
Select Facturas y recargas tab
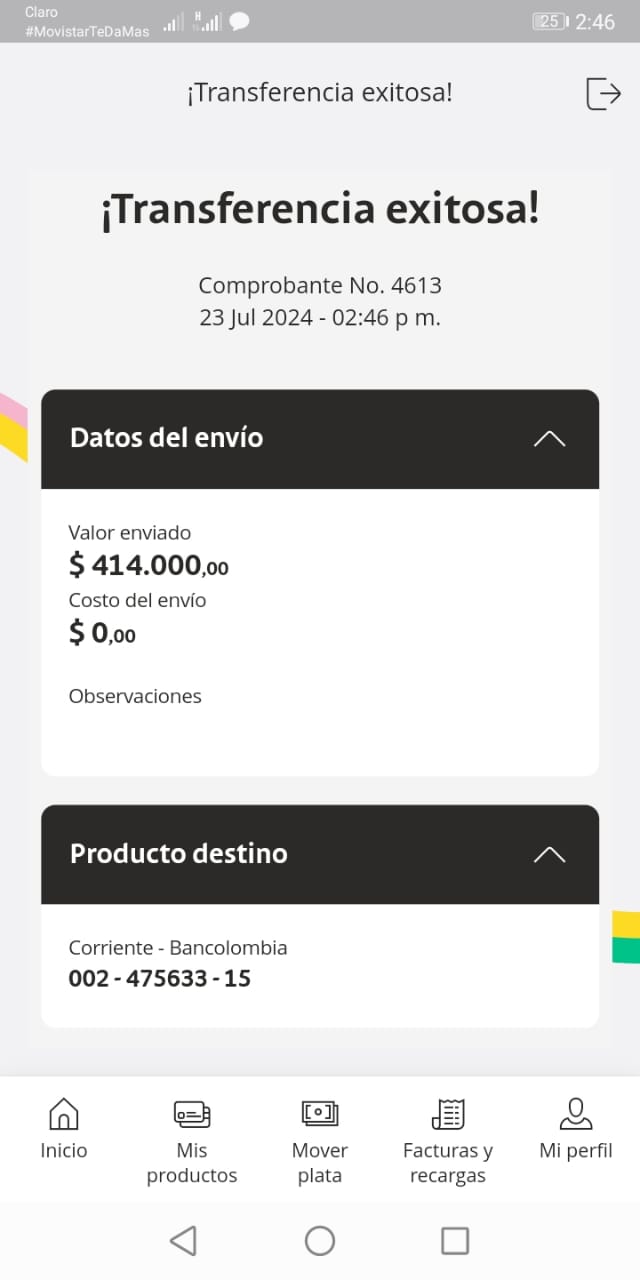pos(448,1140)
